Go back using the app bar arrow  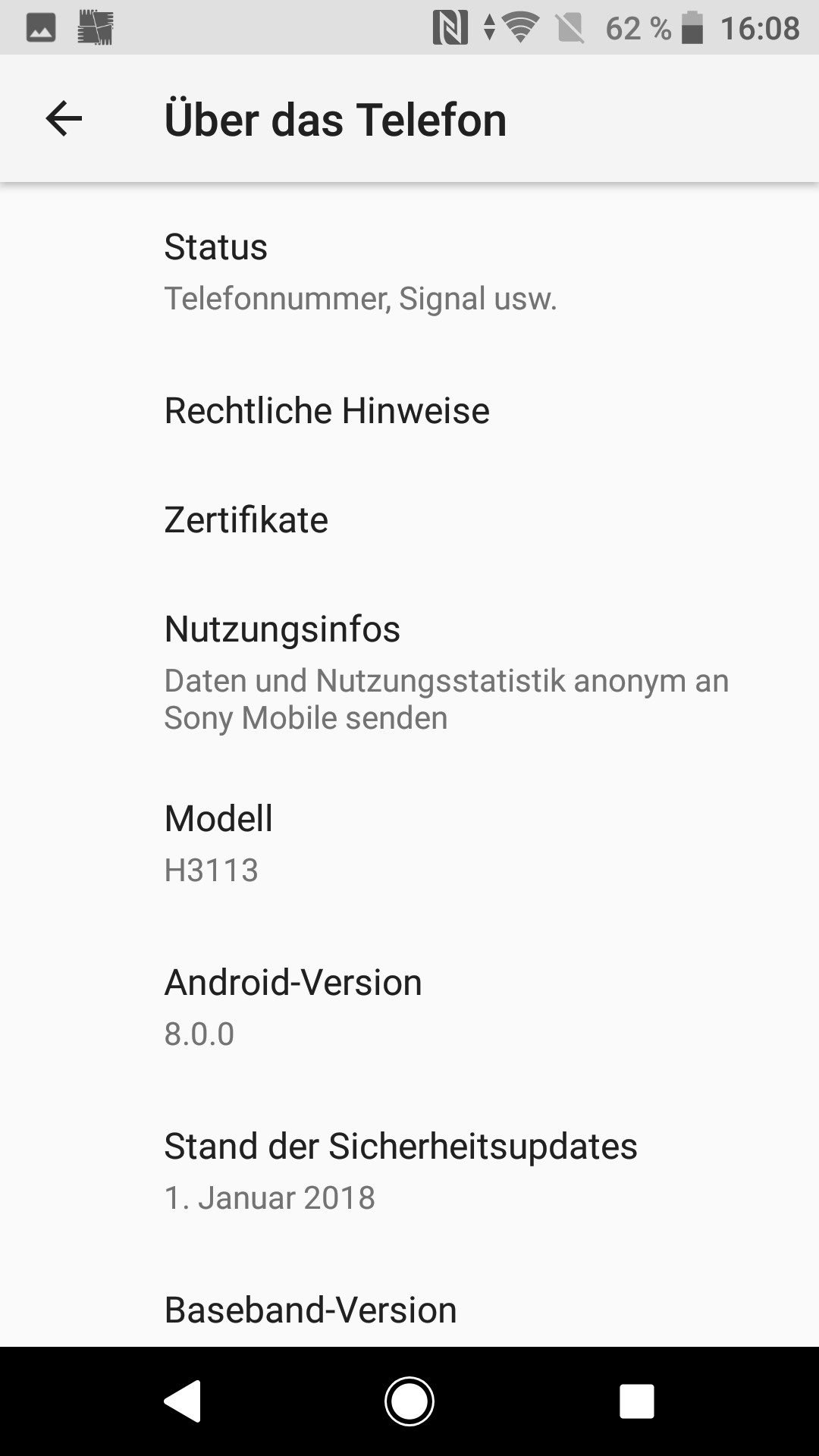64,119
